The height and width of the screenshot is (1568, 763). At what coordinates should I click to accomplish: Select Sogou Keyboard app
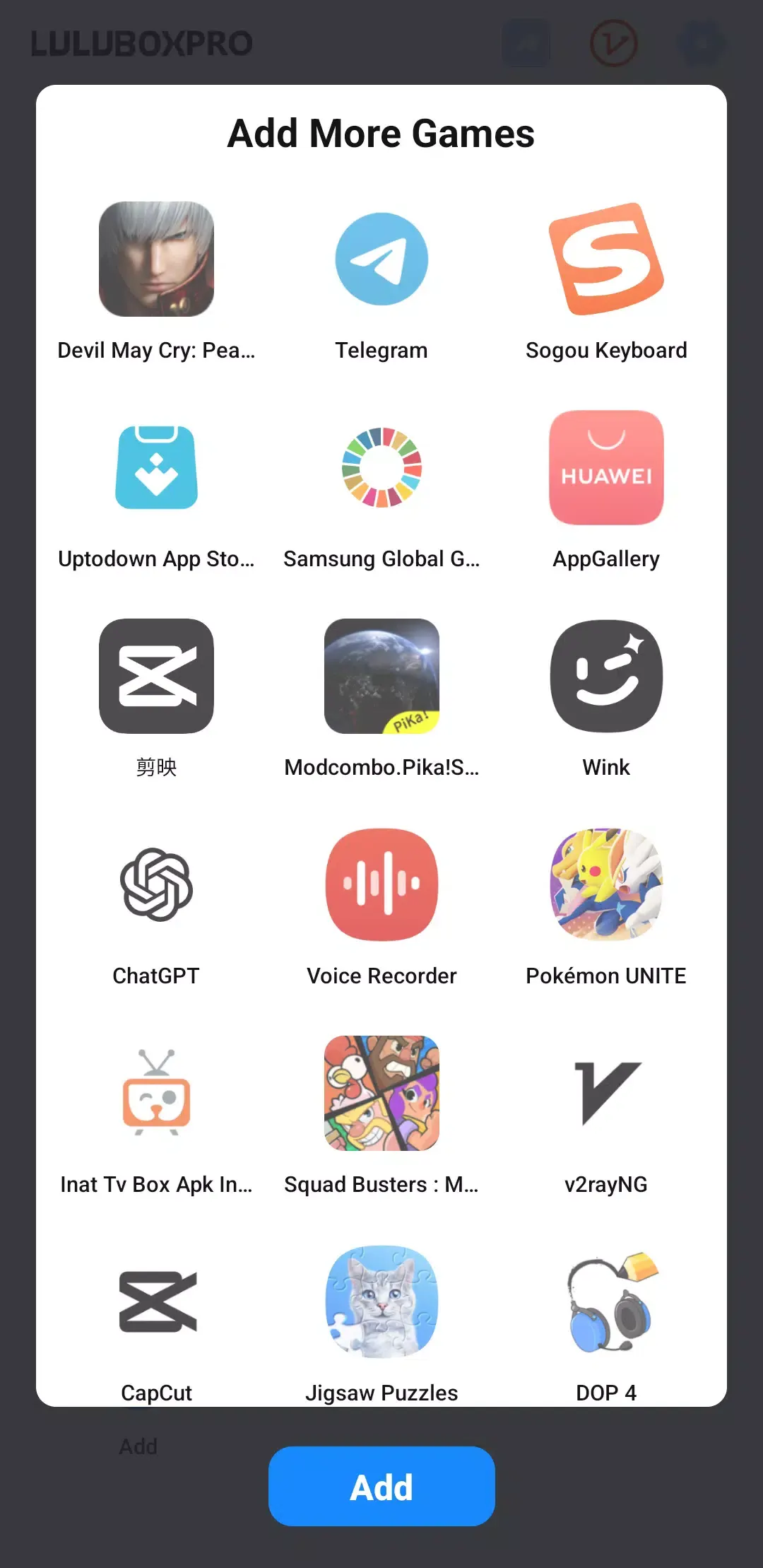(x=606, y=259)
